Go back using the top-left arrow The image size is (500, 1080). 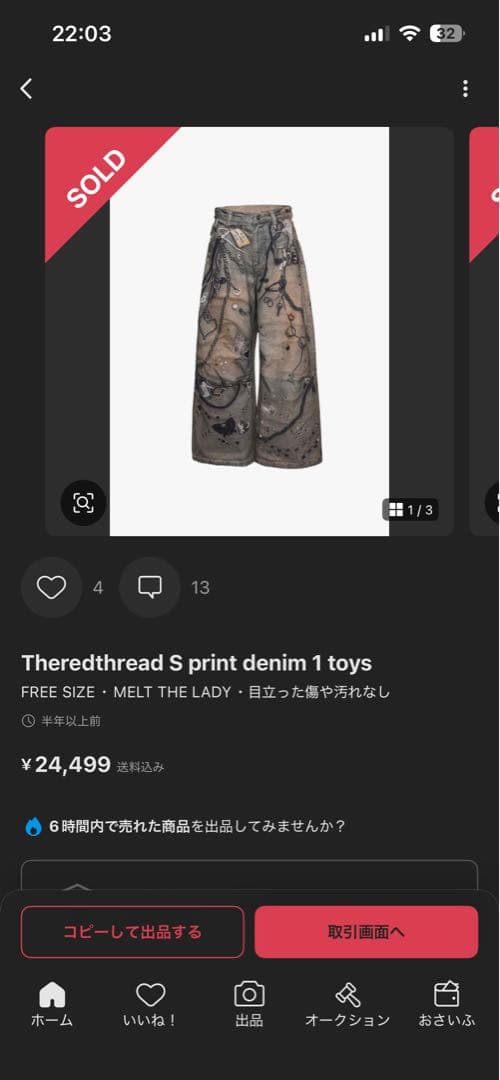pos(26,89)
